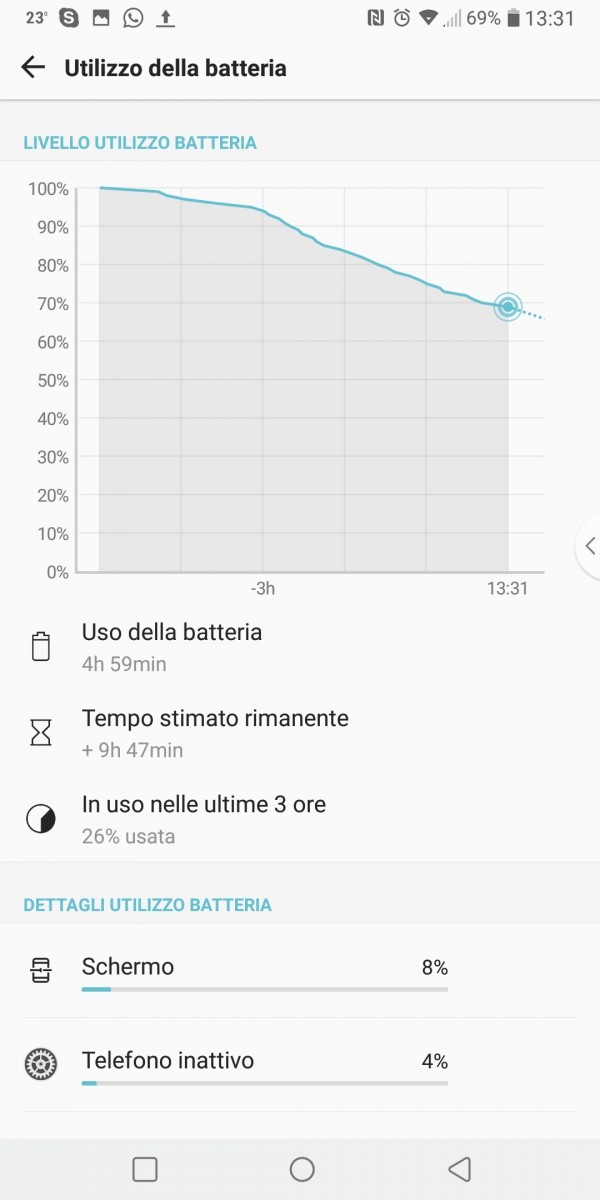Tap the system home button
Image resolution: width=600 pixels, height=1200 pixels.
pyautogui.click(x=302, y=1169)
